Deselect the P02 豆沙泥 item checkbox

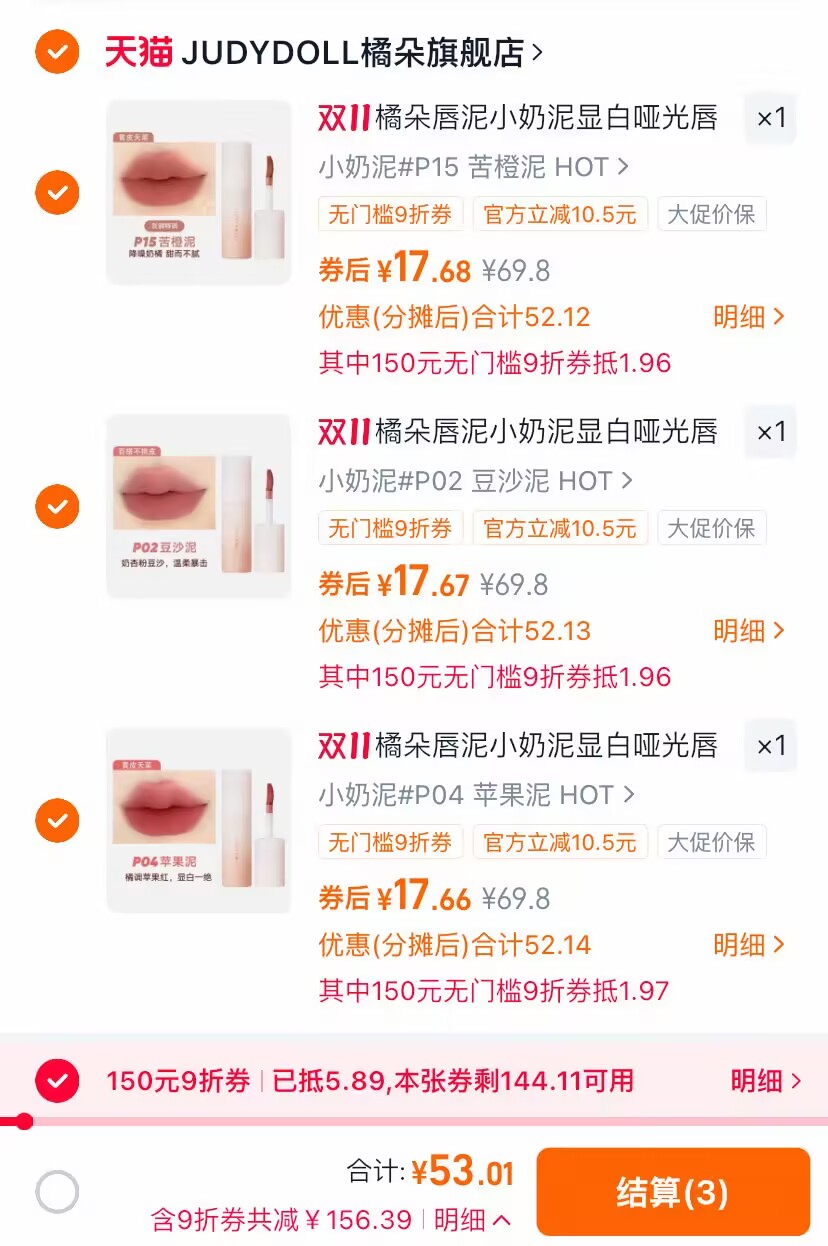[x=57, y=506]
